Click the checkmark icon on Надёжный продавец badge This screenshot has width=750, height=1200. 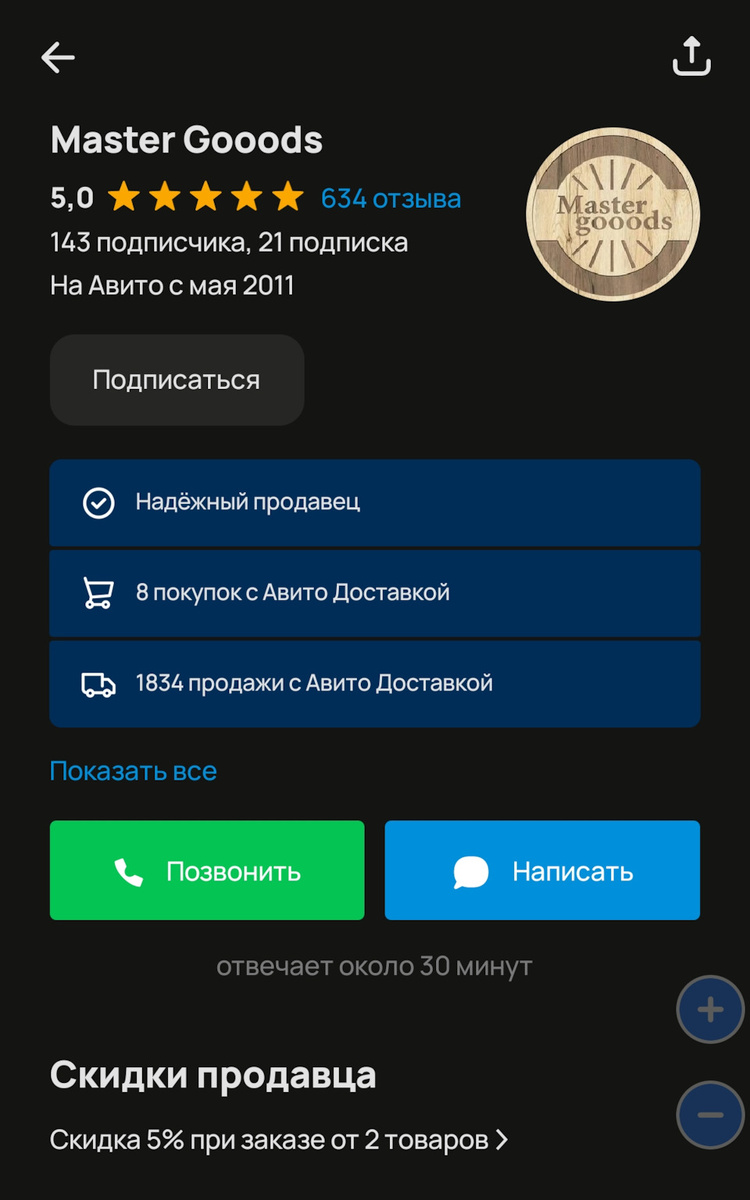[x=97, y=503]
